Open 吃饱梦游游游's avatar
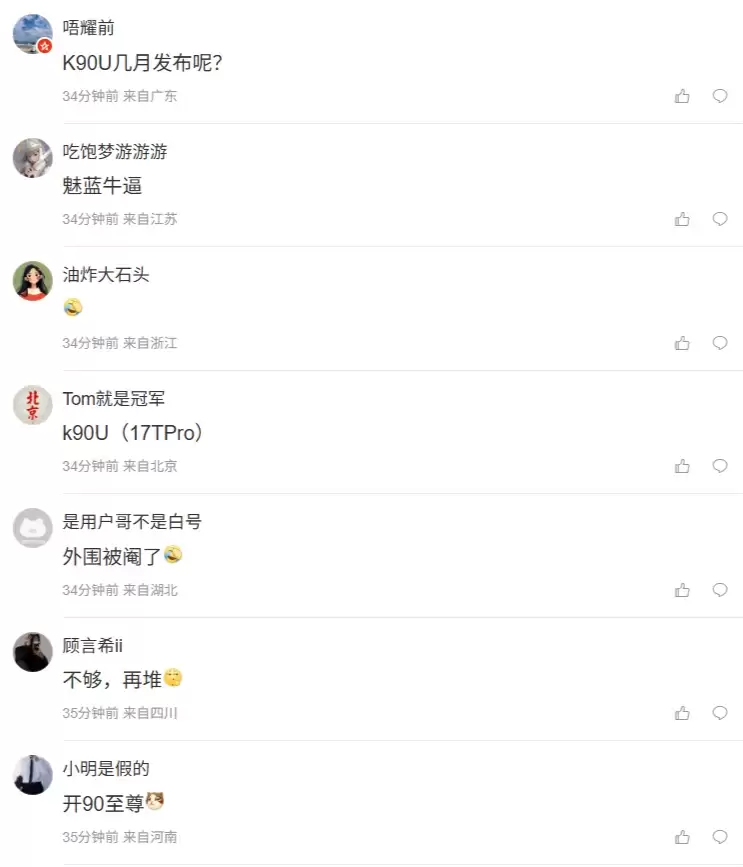743x867 pixels. pyautogui.click(x=32, y=157)
